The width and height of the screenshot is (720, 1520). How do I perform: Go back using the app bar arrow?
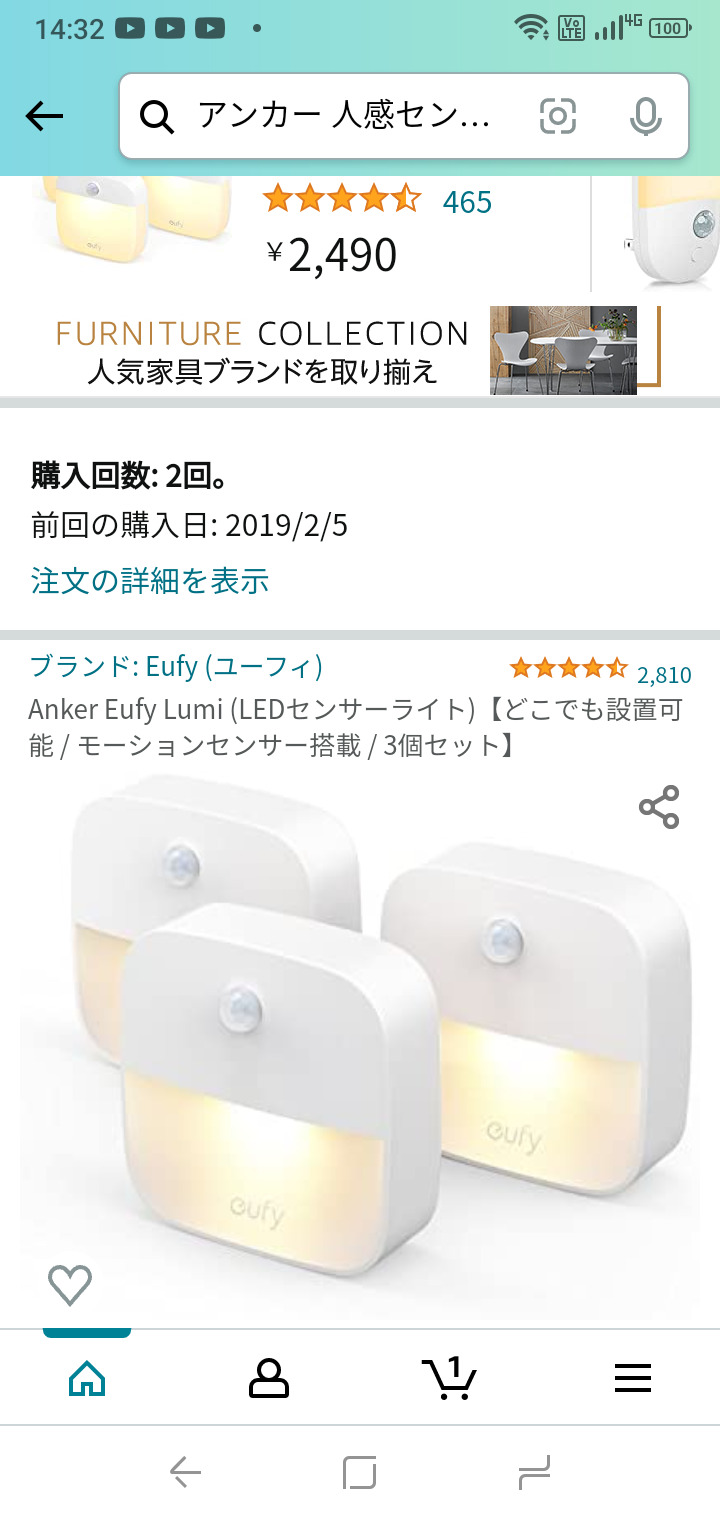pos(44,117)
